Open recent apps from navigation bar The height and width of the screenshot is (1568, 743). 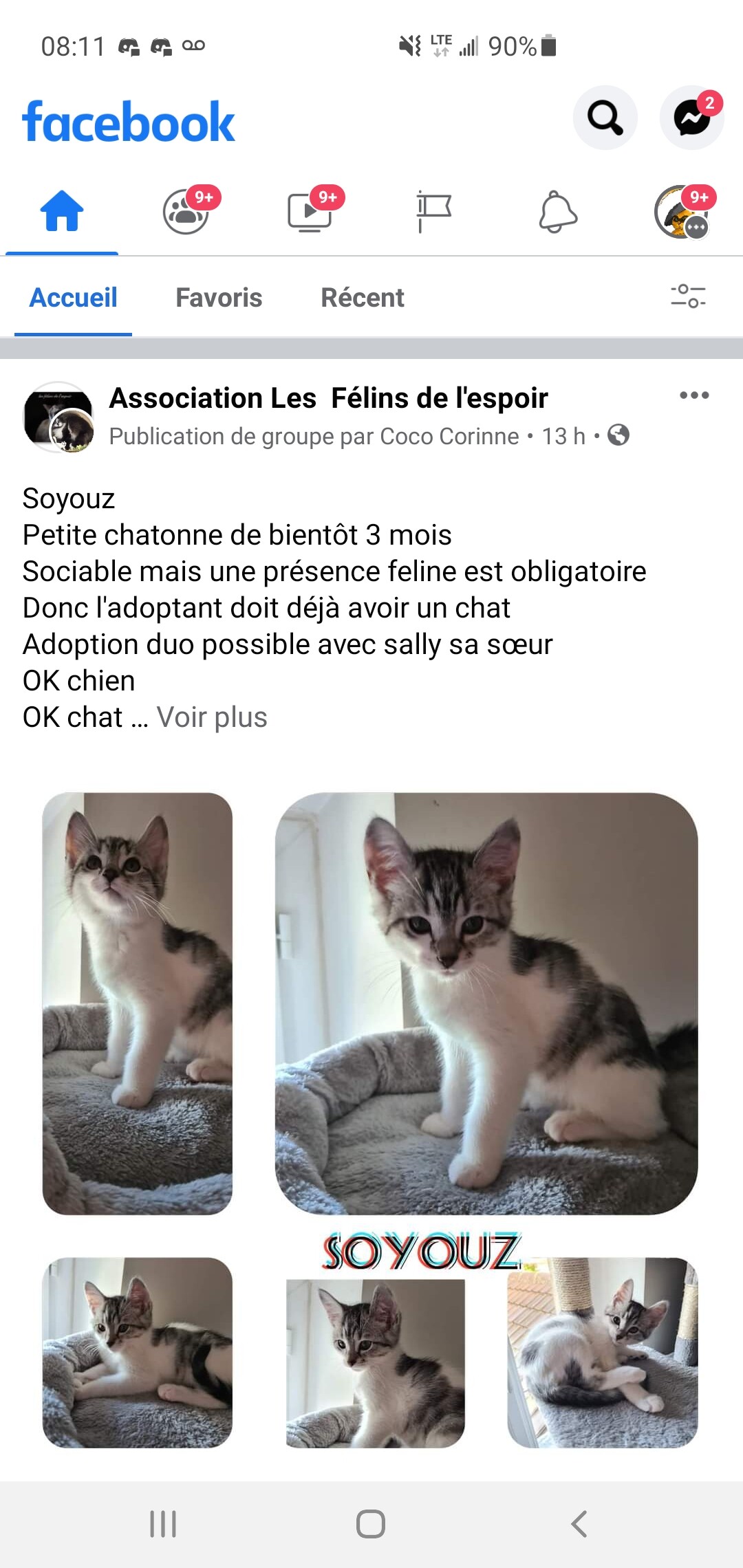coord(163,1524)
